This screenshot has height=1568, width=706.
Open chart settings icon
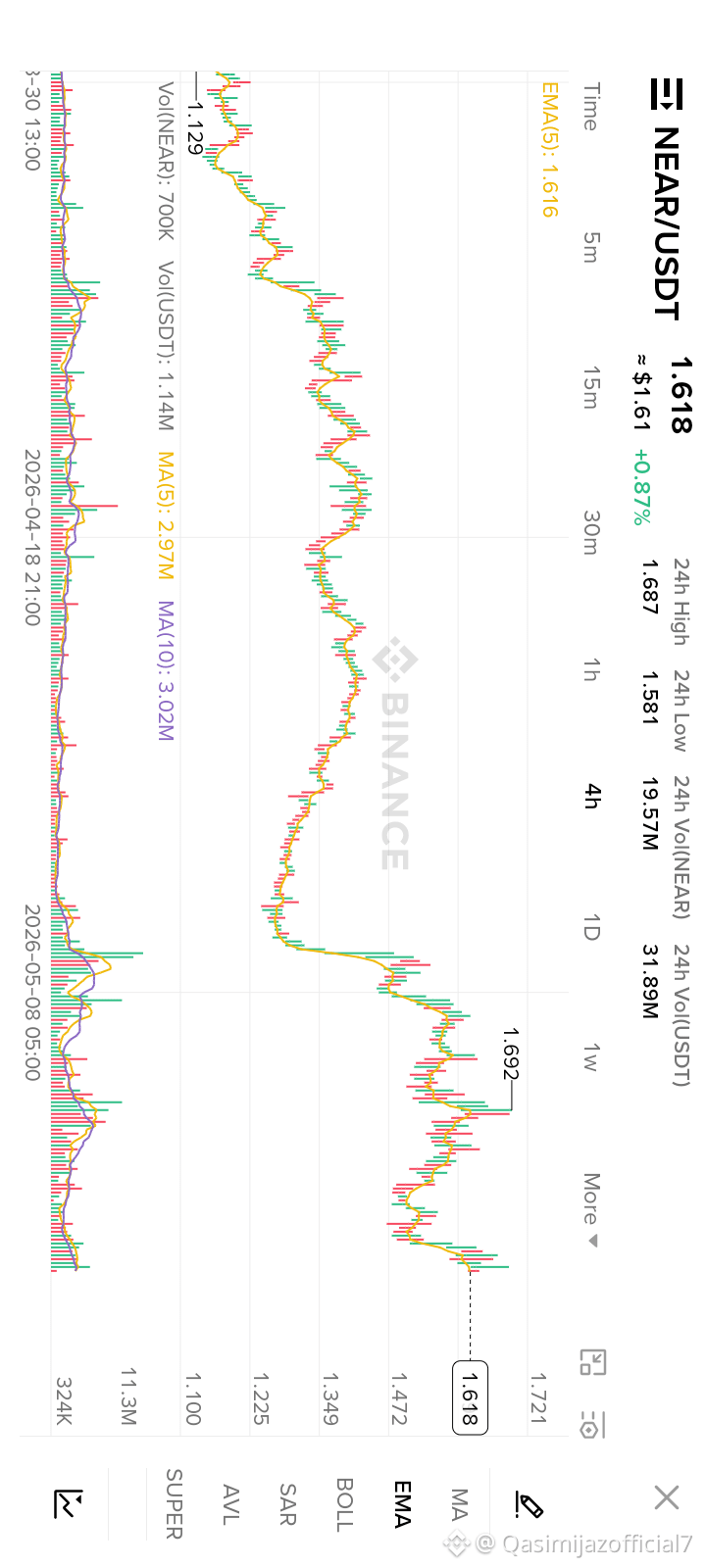592,1426
